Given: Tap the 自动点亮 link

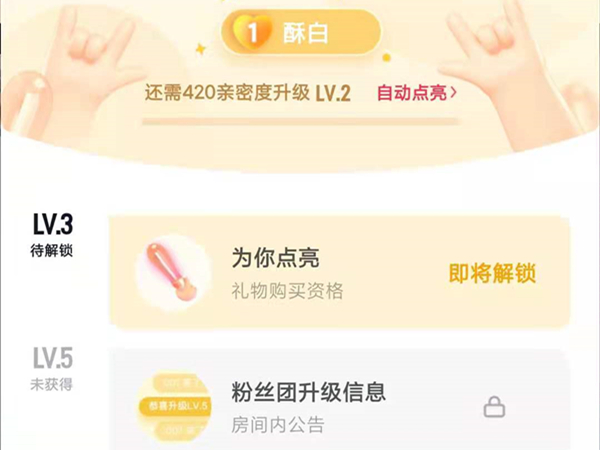Looking at the screenshot, I should point(417,93).
